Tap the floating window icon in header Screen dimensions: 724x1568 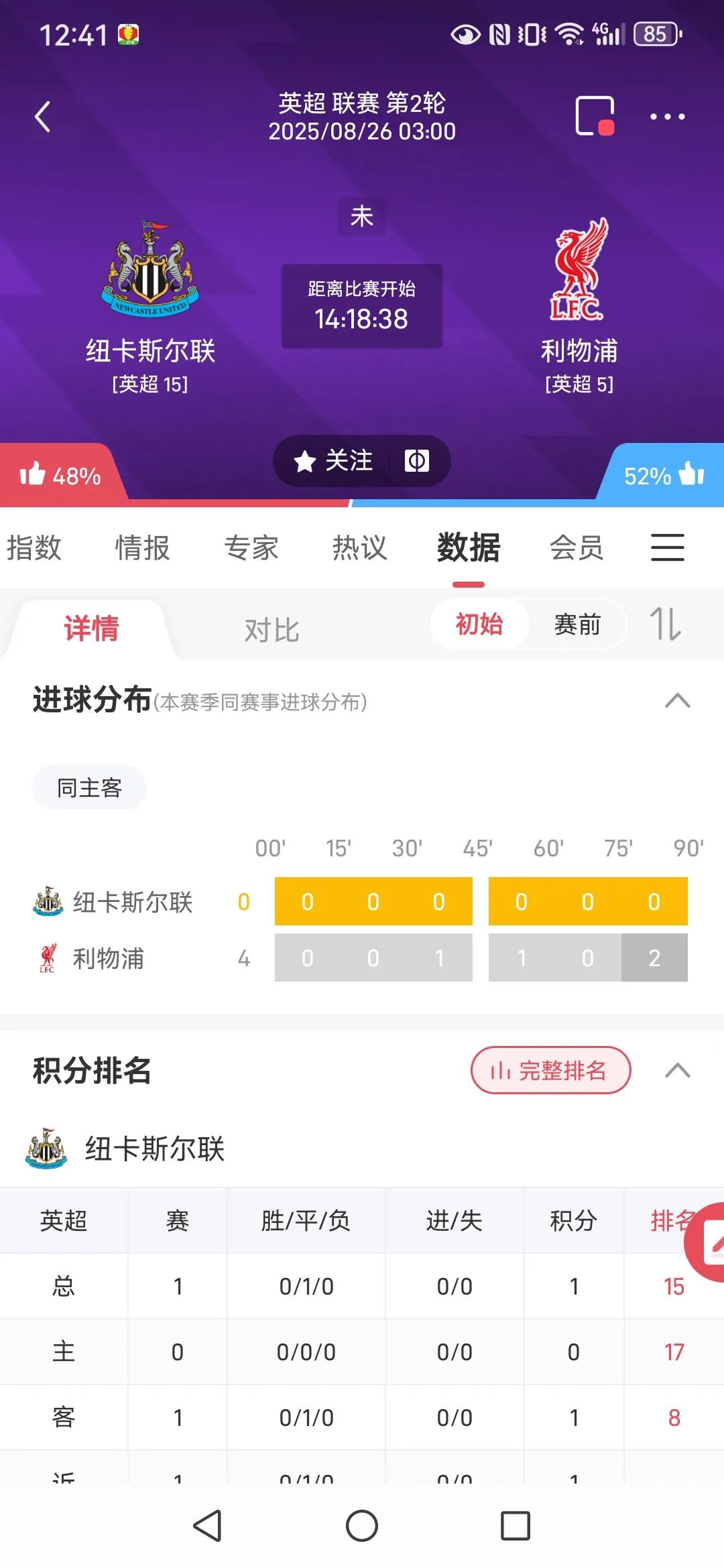click(595, 117)
